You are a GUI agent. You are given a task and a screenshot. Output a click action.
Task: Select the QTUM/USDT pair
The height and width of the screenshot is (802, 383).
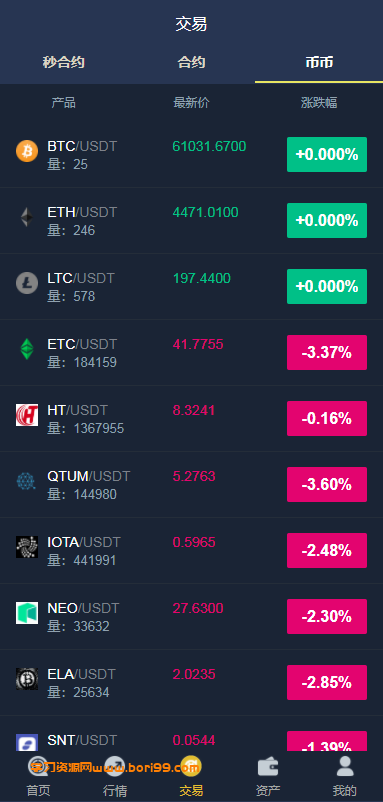191,484
